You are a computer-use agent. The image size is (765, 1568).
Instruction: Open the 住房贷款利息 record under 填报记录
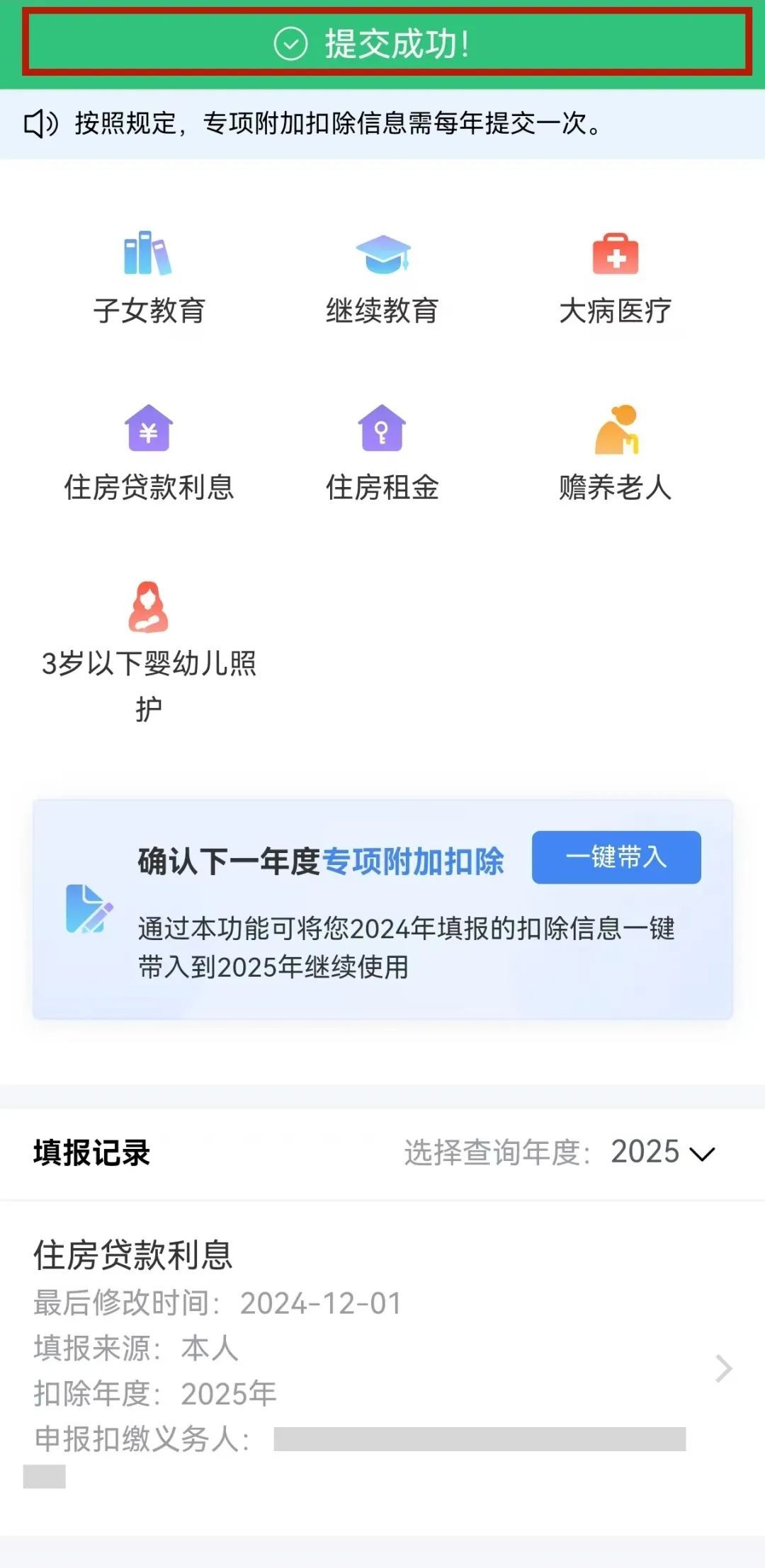coord(382,1367)
